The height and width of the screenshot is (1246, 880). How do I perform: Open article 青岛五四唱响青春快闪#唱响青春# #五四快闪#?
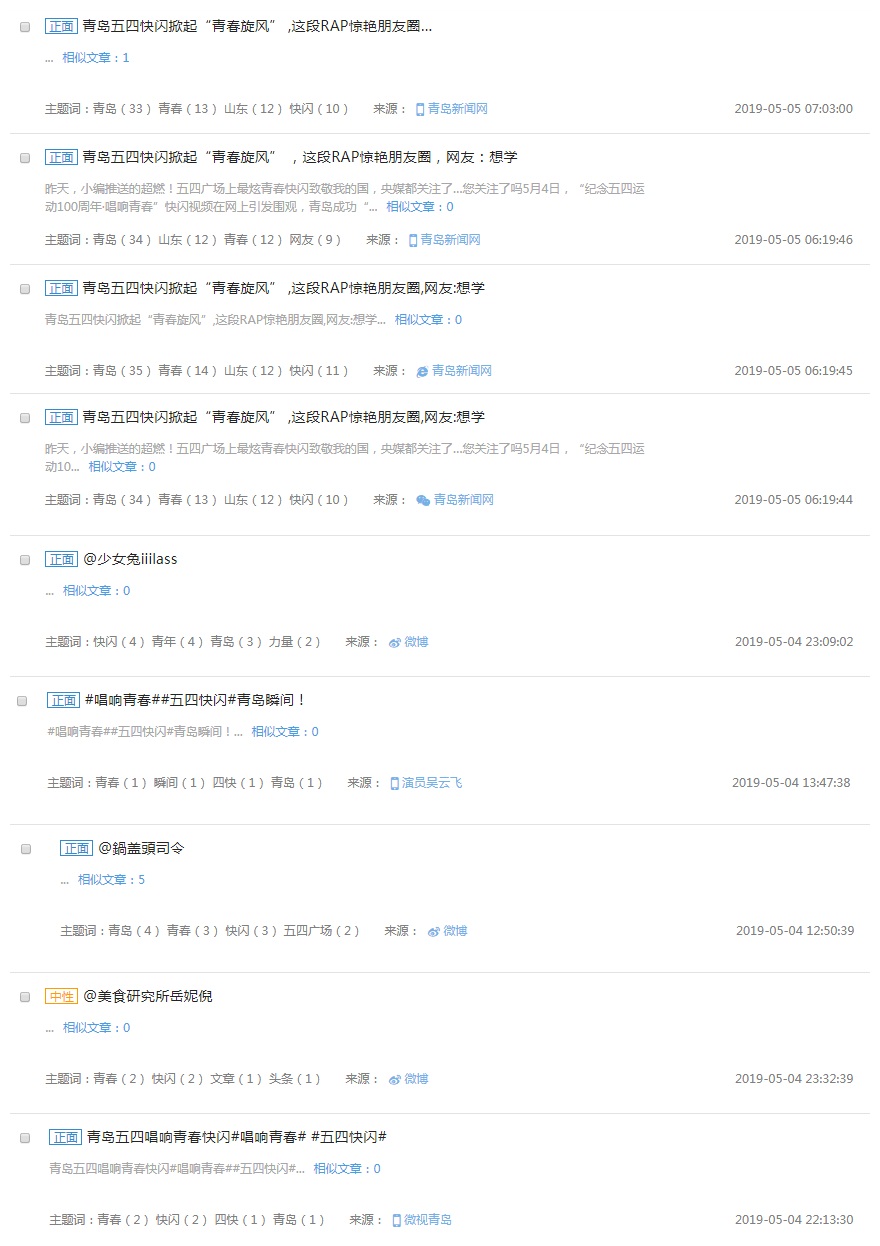pos(236,1137)
